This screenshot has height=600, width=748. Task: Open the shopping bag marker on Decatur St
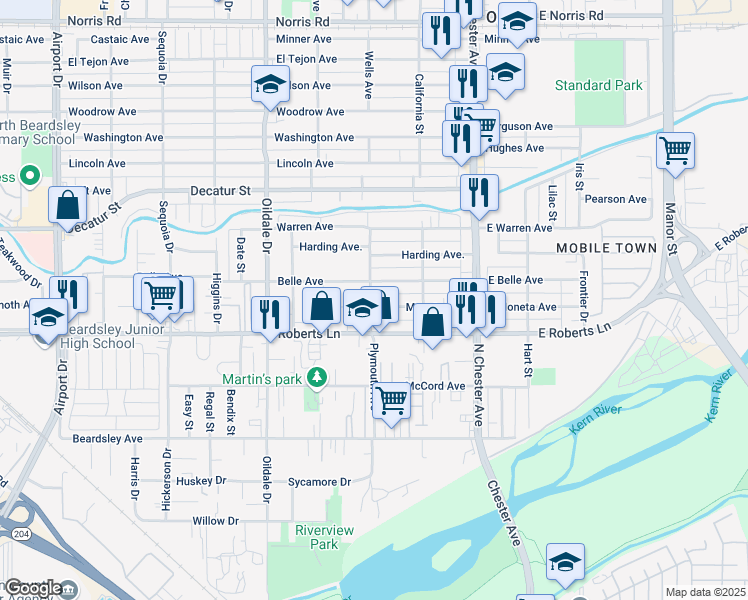tap(66, 206)
